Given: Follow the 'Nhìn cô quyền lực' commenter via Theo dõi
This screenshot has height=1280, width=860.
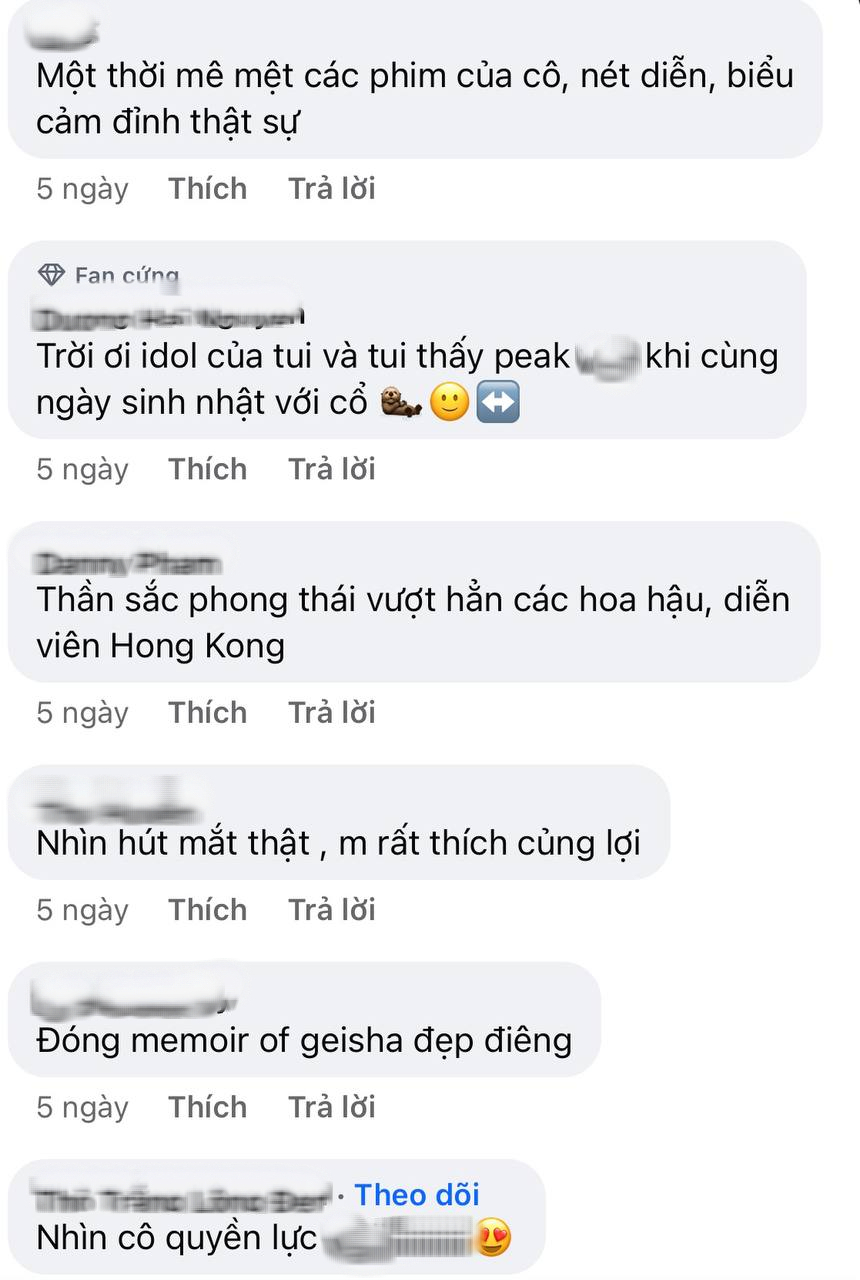Looking at the screenshot, I should tap(417, 1194).
